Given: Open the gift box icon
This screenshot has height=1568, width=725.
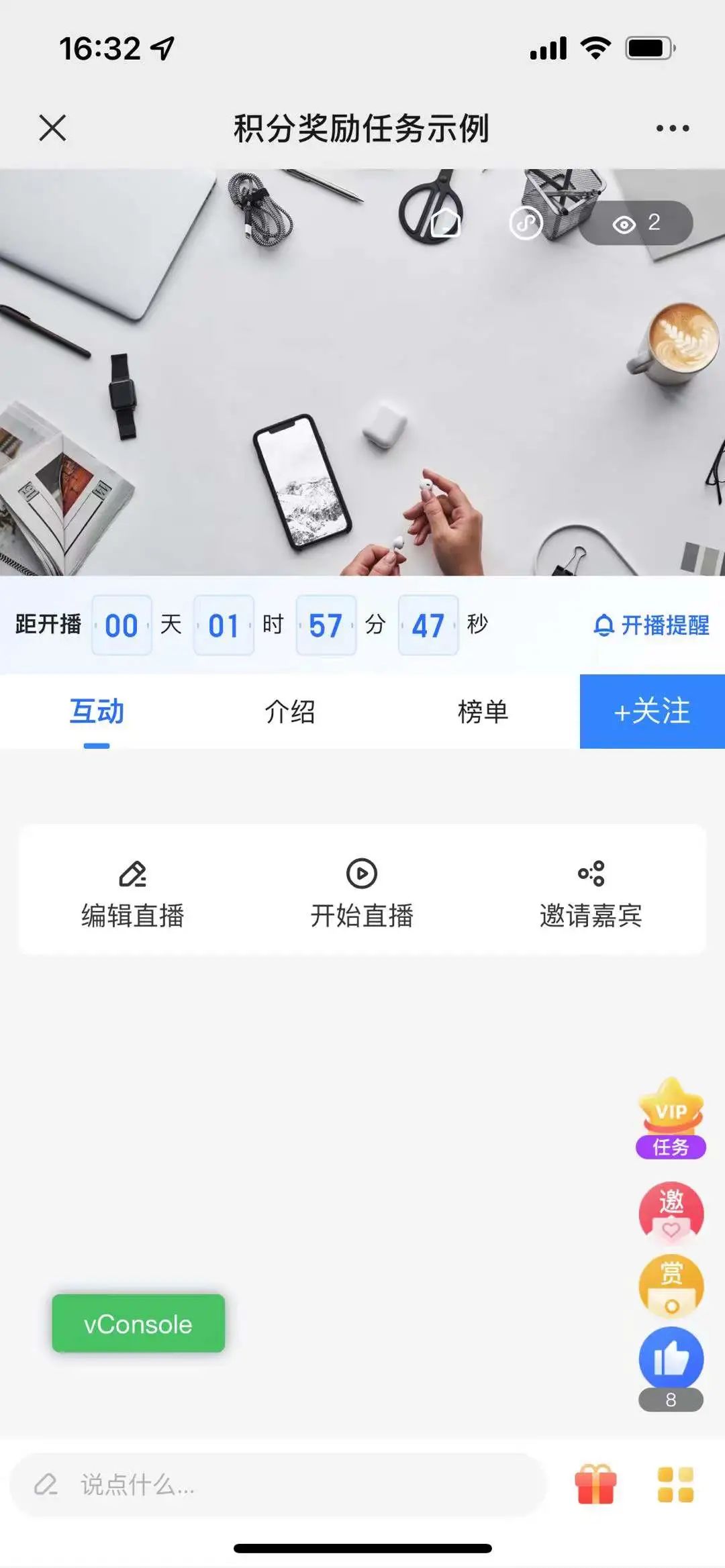Looking at the screenshot, I should (595, 1484).
